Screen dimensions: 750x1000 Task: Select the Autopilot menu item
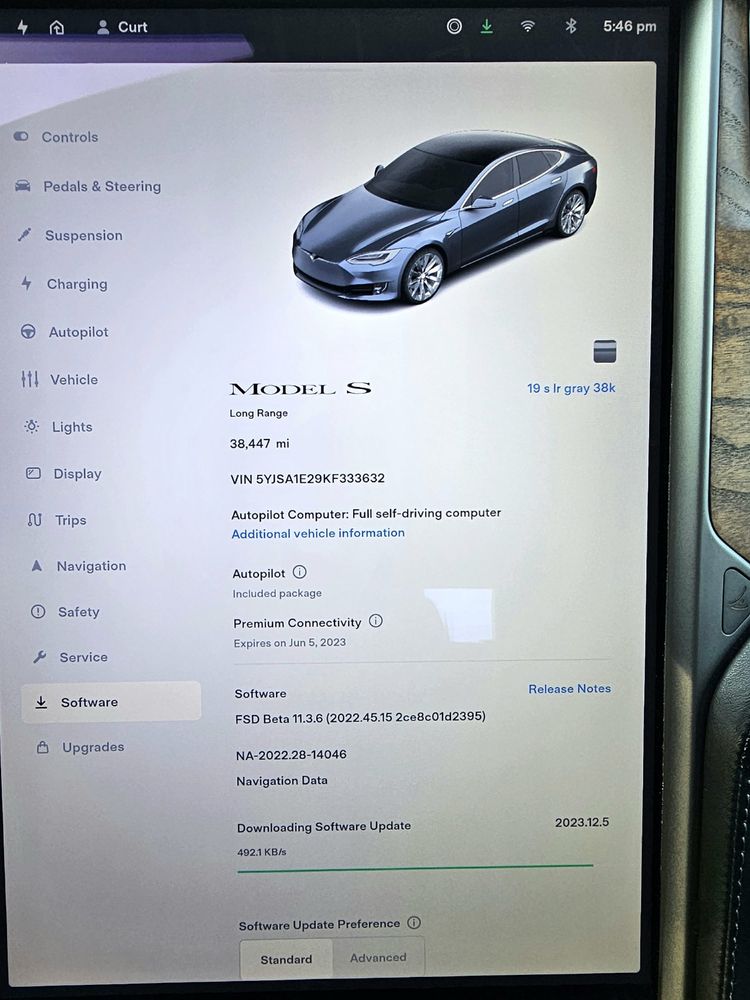pyautogui.click(x=78, y=332)
